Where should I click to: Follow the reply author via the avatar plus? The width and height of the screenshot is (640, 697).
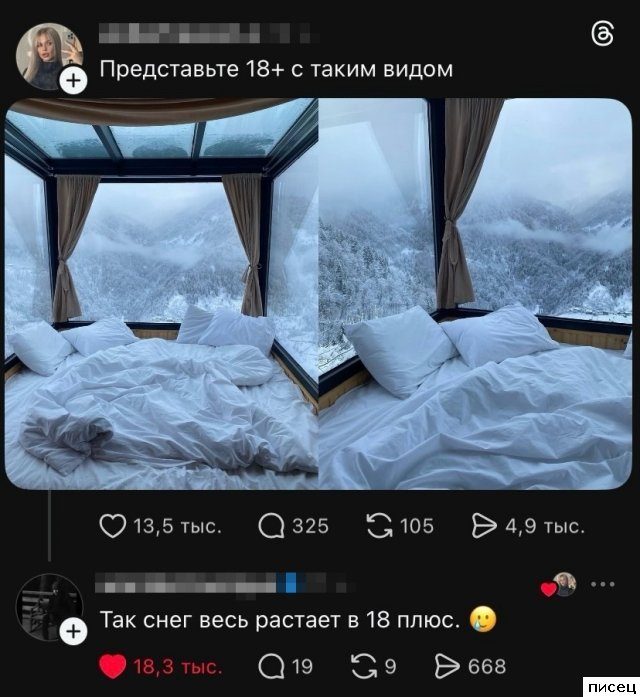click(72, 633)
